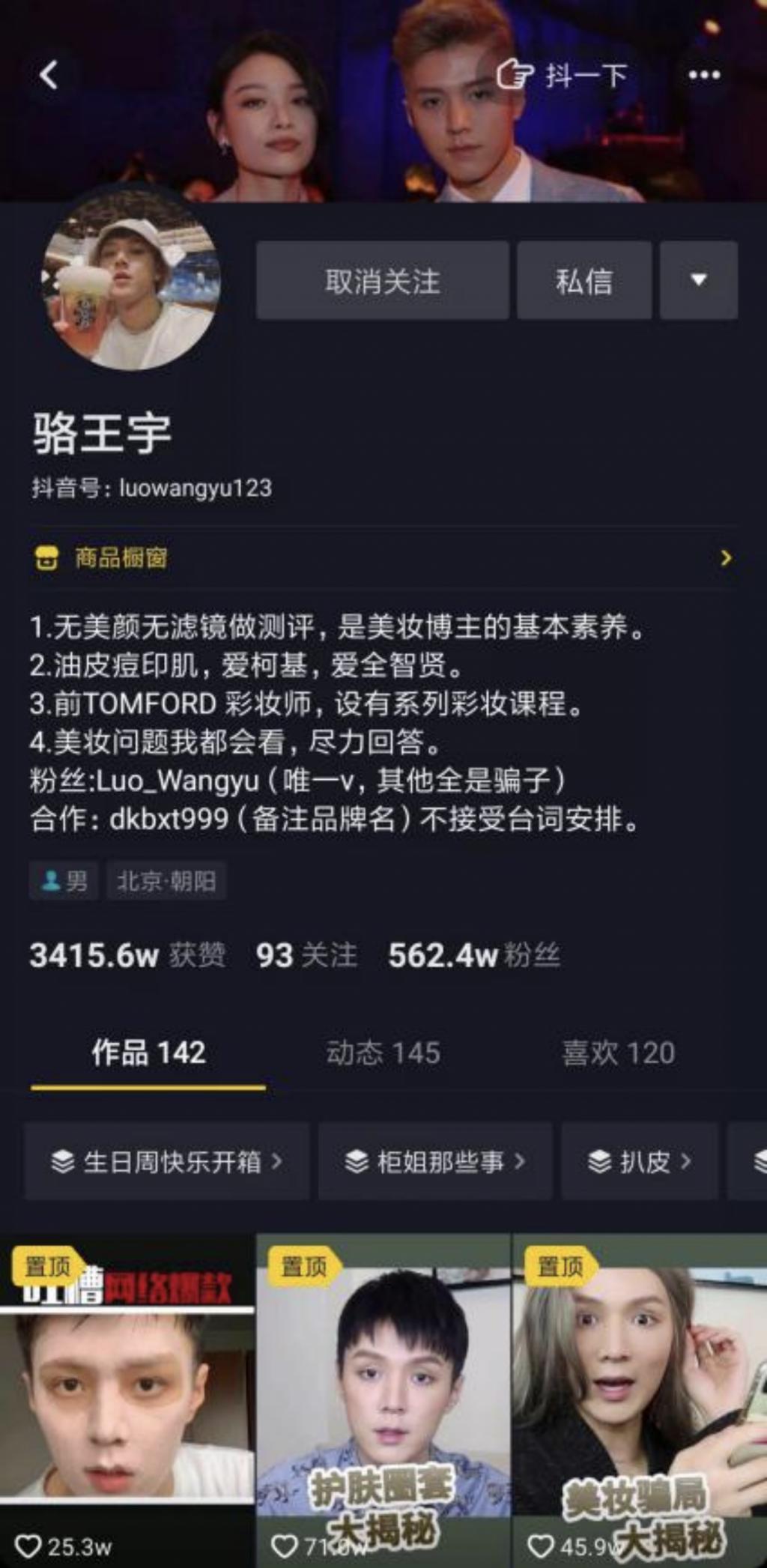Open the 柜姐那些事 collection
The width and height of the screenshot is (767, 1568).
click(x=434, y=1162)
